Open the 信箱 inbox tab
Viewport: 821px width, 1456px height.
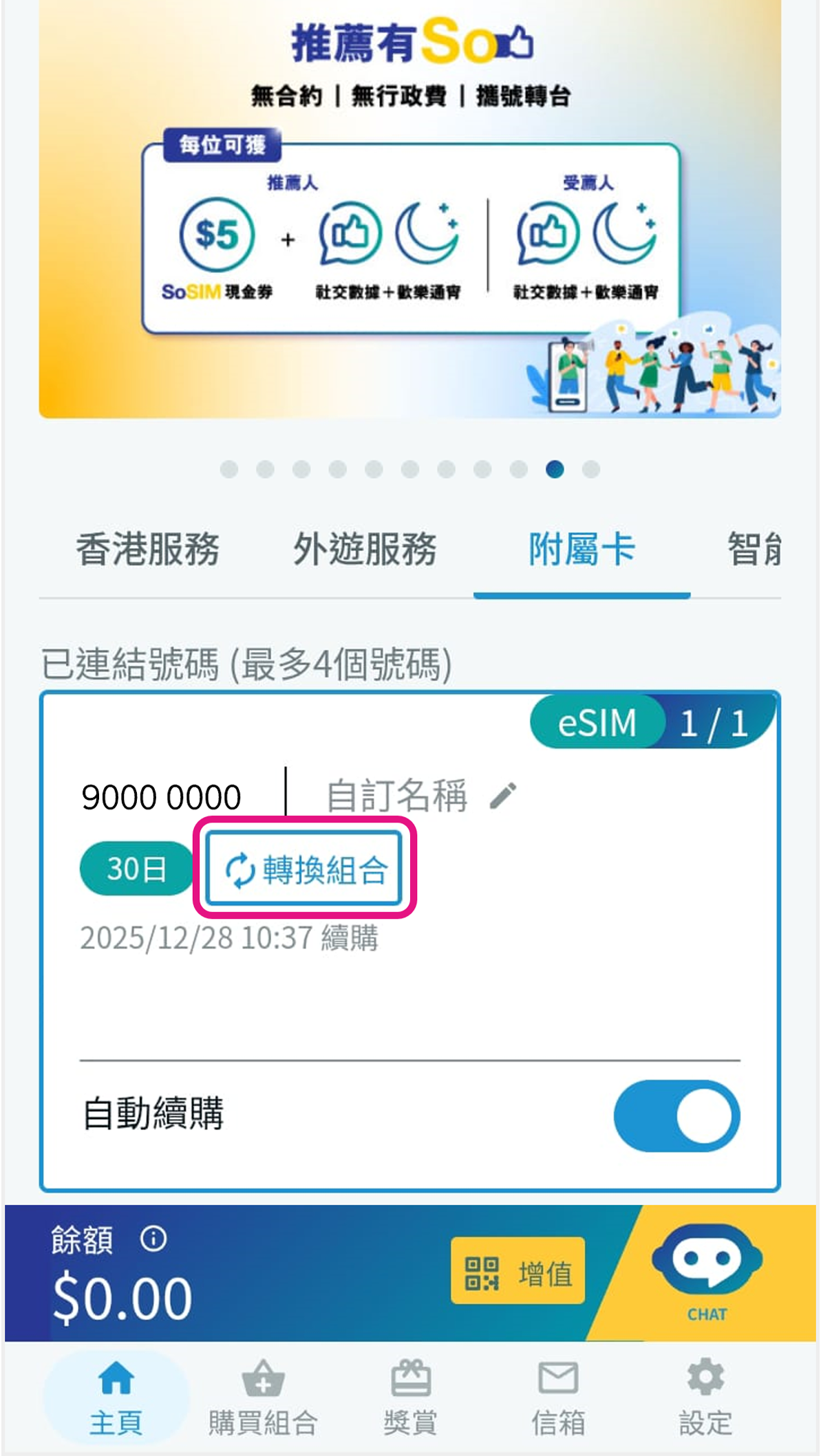point(557,1397)
